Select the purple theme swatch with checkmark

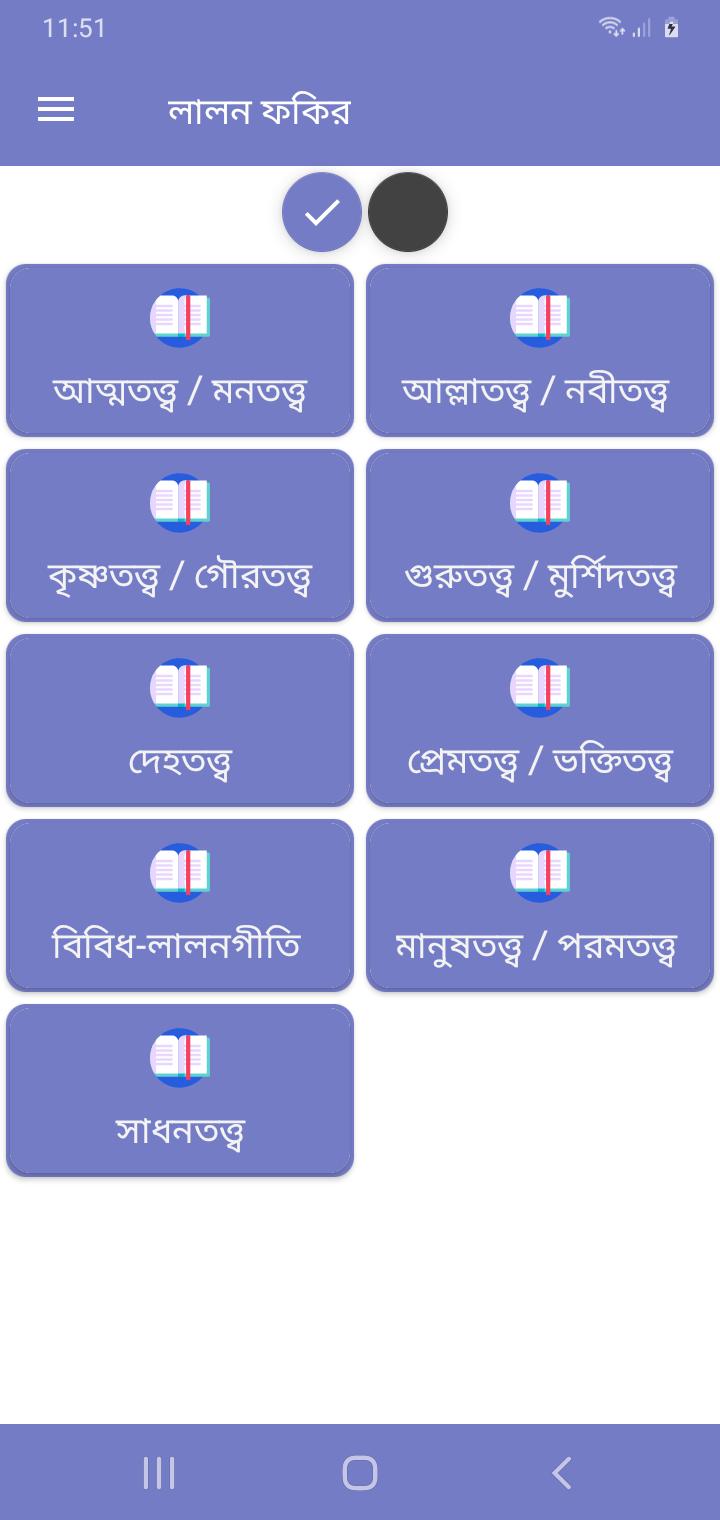tap(322, 212)
